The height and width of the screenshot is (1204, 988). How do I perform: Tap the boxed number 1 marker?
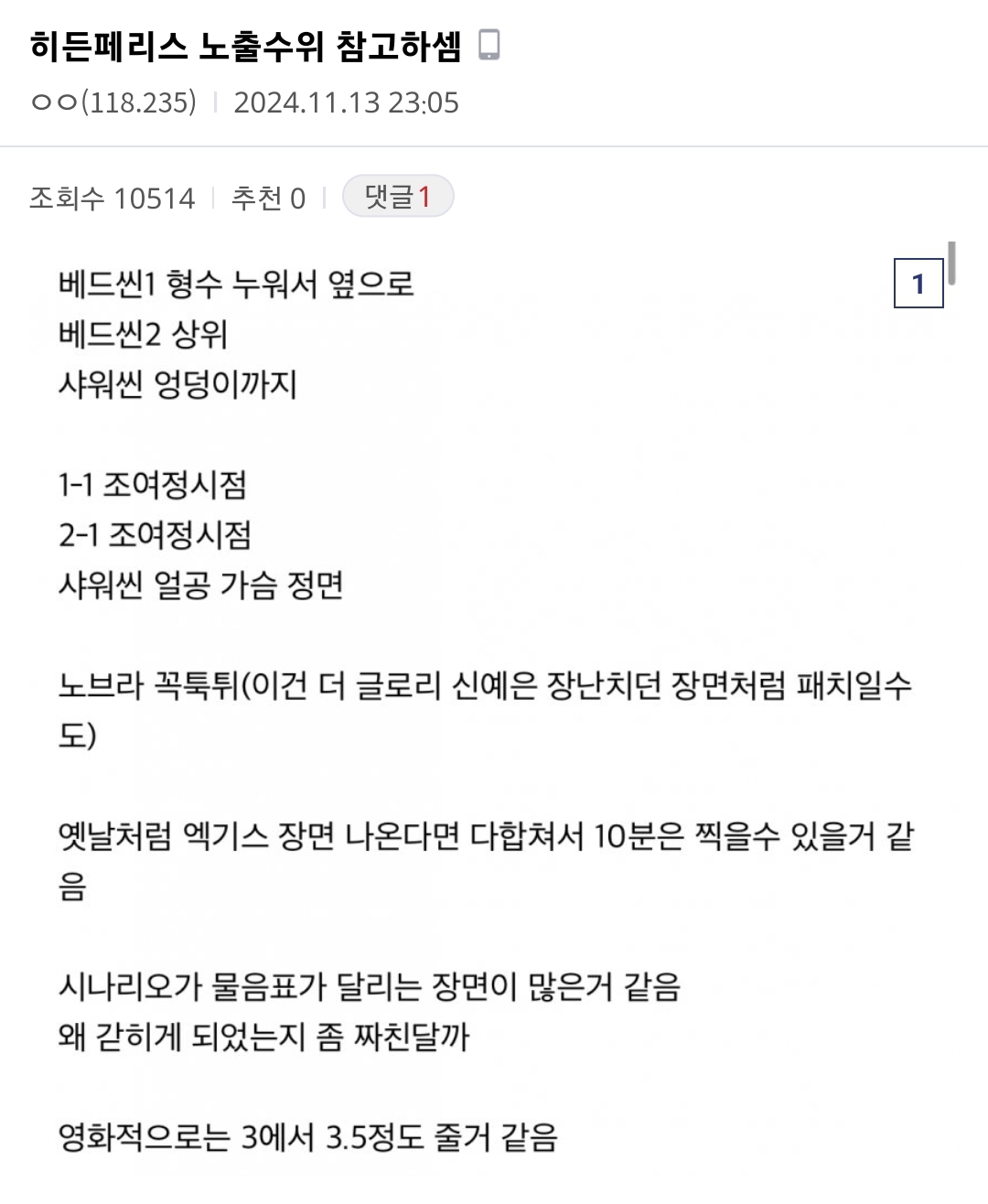tap(918, 285)
